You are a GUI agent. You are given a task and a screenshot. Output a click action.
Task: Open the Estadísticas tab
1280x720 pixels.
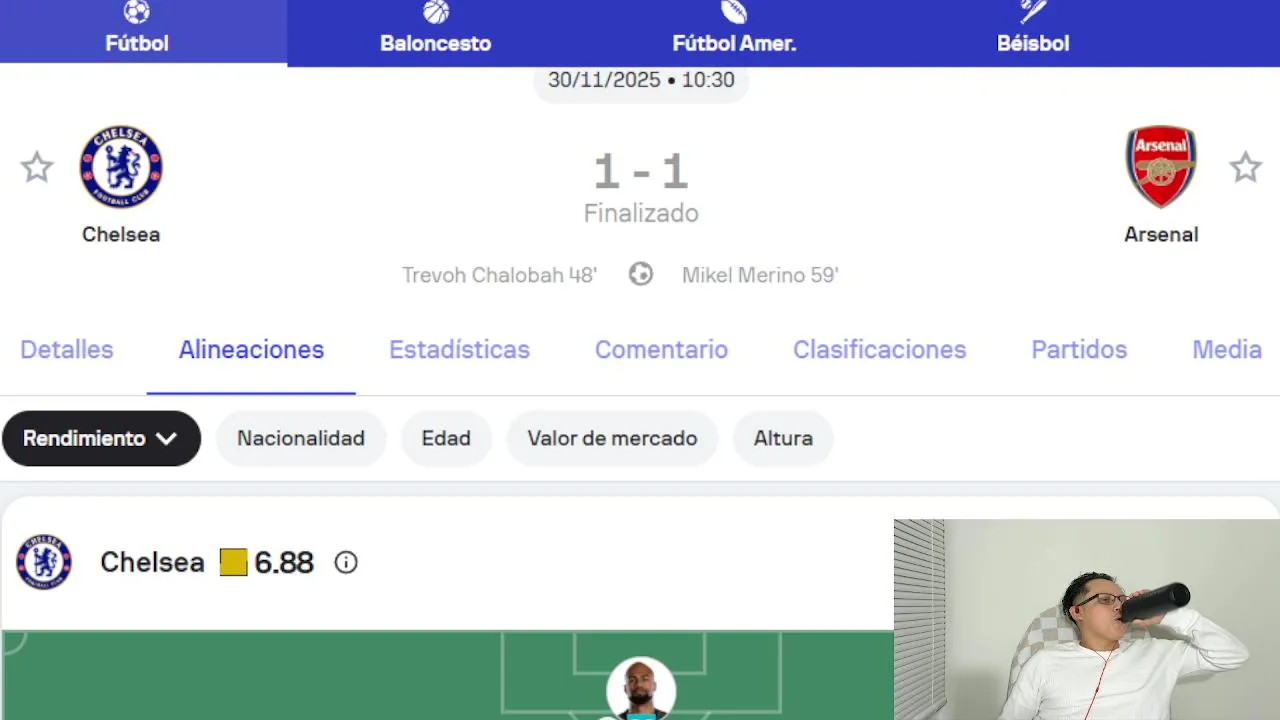pyautogui.click(x=459, y=350)
